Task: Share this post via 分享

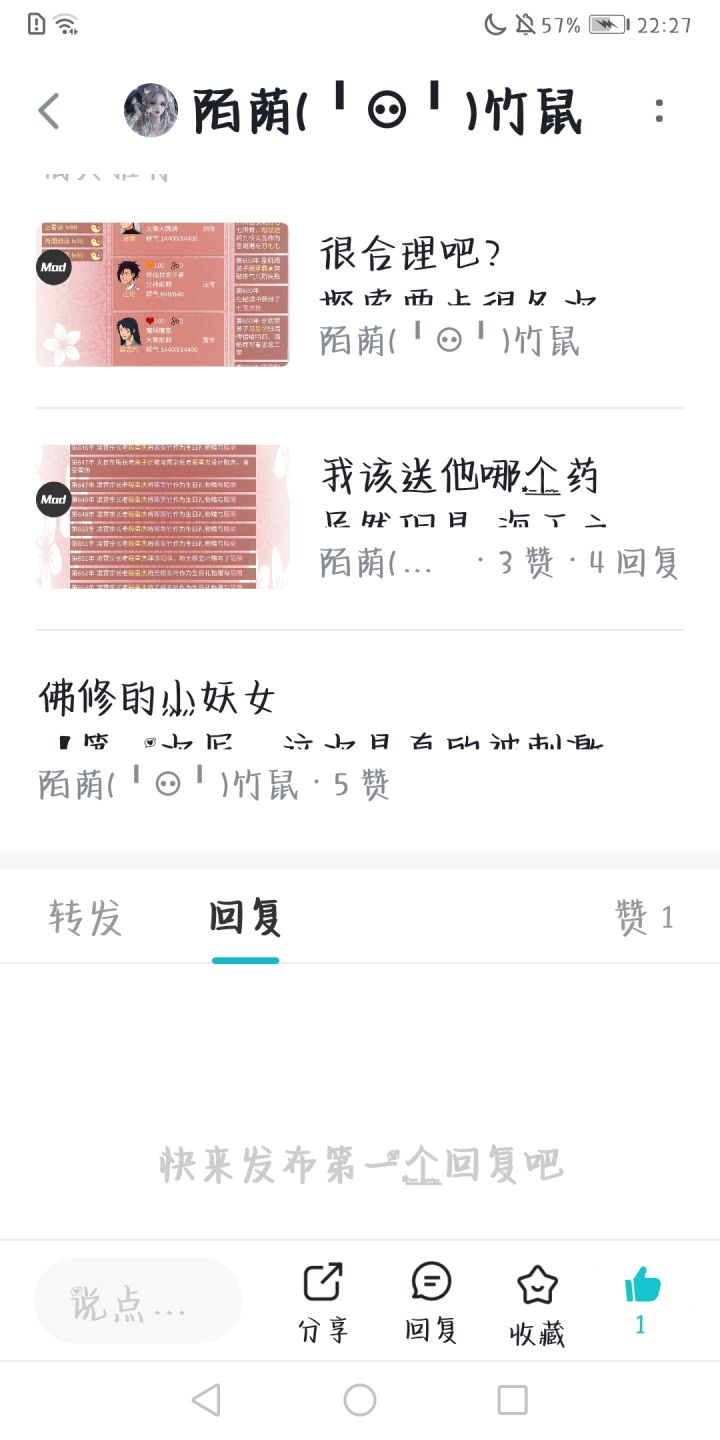Action: coord(323,1303)
